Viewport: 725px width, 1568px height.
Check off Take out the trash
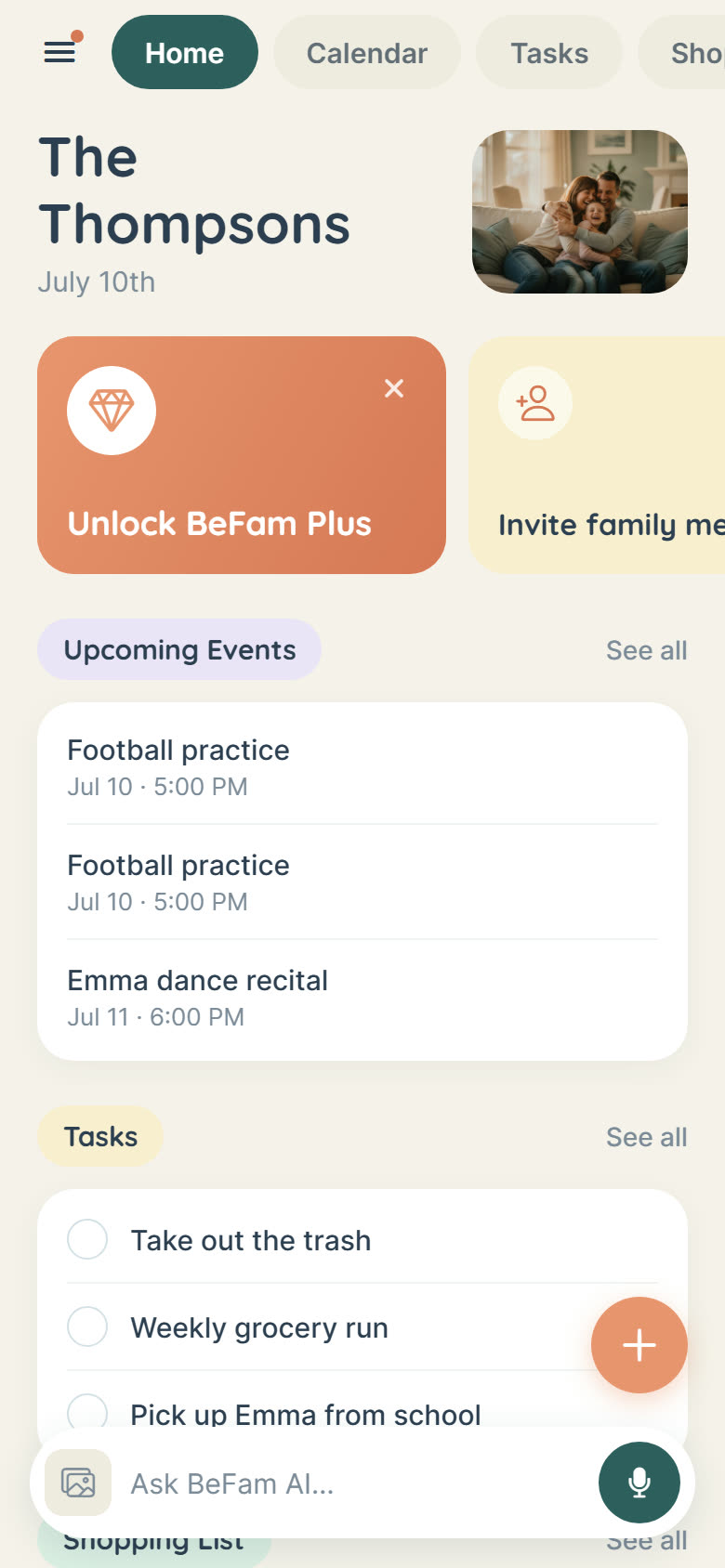[x=87, y=1239]
